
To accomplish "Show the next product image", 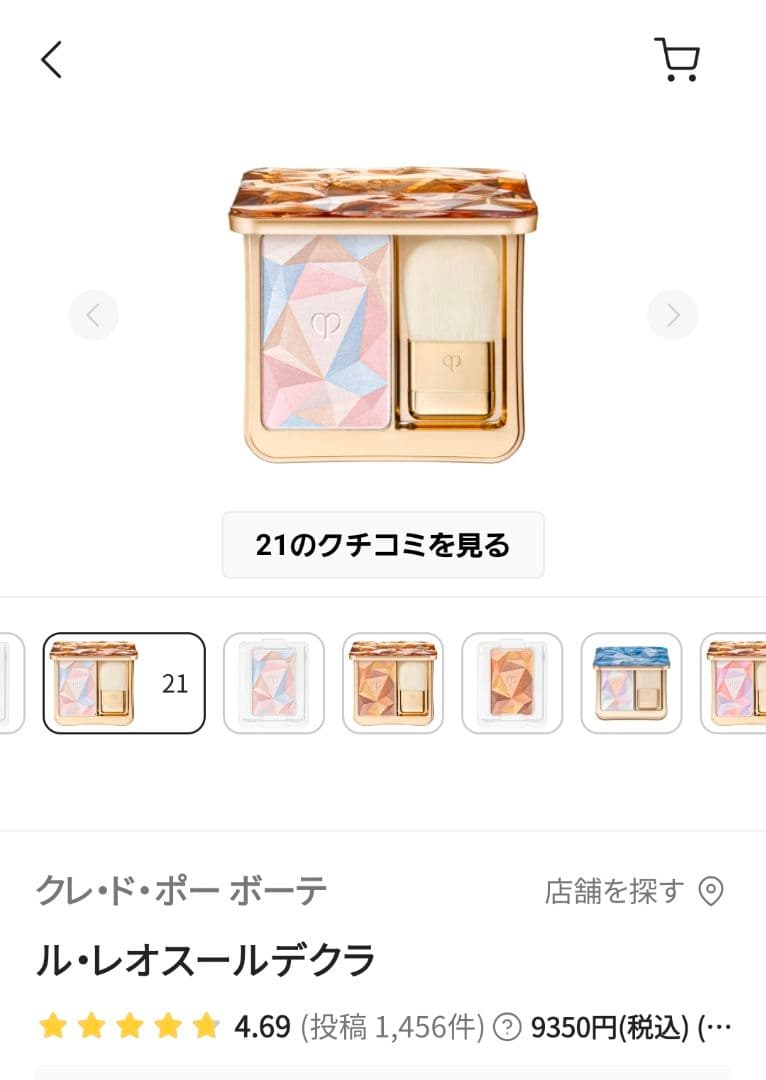I will (672, 316).
